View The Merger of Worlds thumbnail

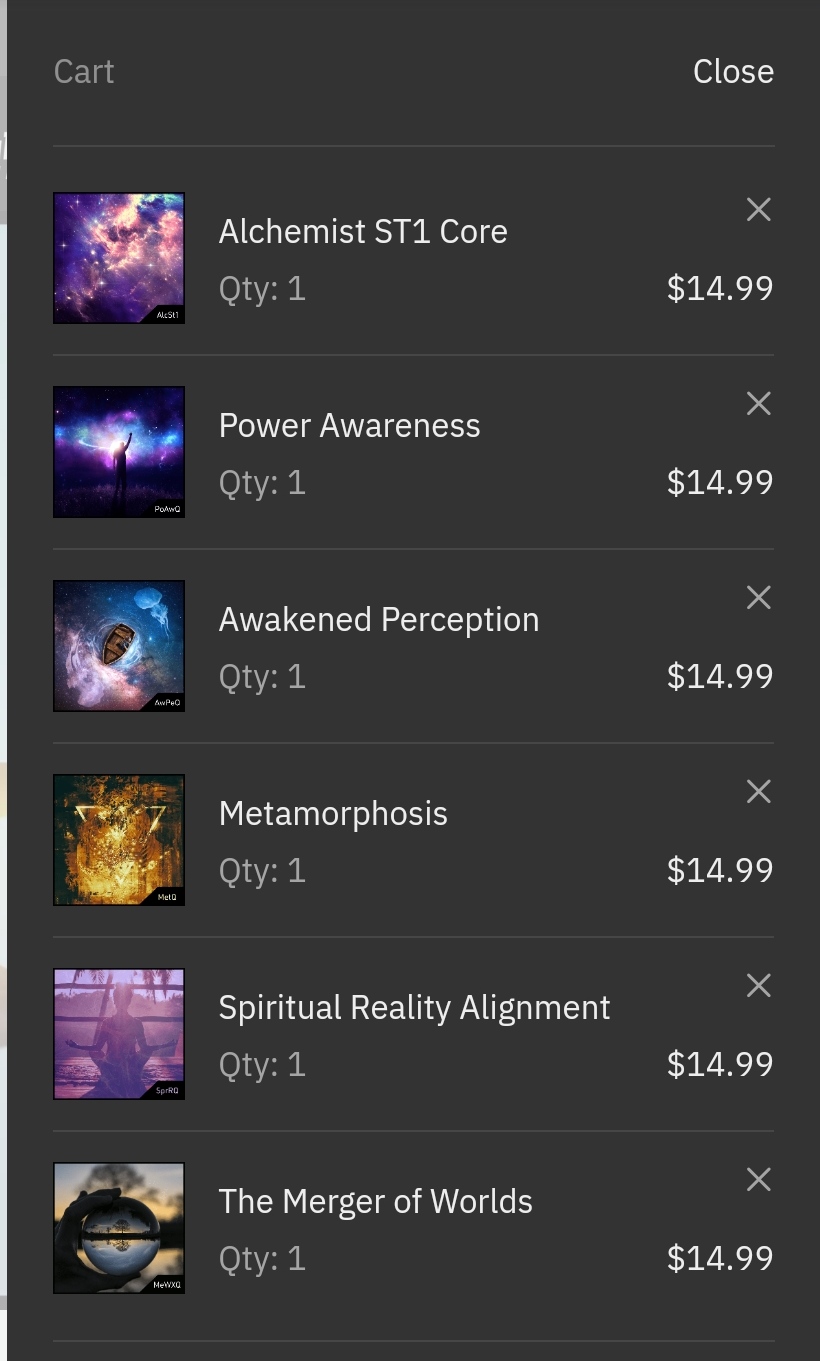(x=119, y=1228)
